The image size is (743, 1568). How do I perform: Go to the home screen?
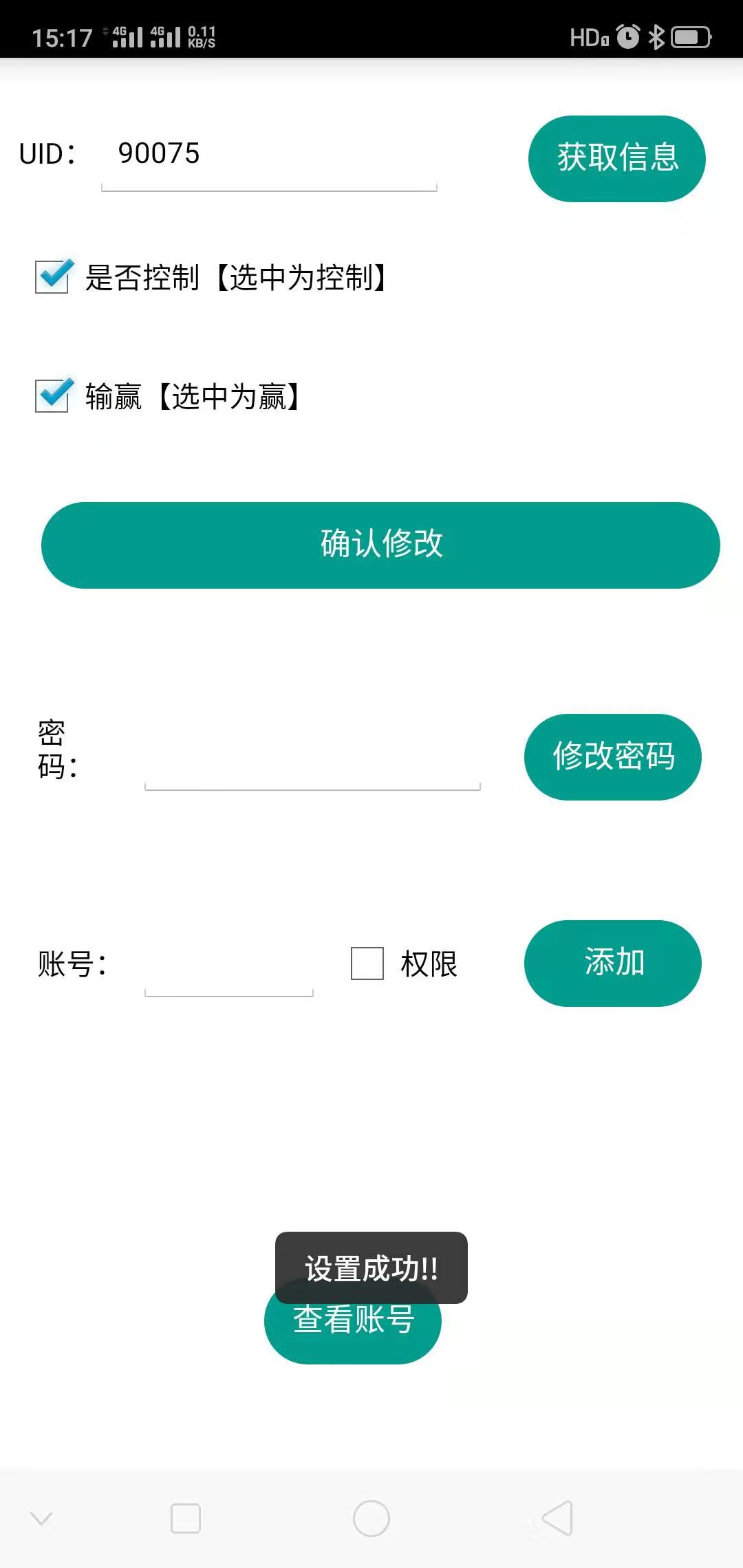click(x=371, y=1518)
